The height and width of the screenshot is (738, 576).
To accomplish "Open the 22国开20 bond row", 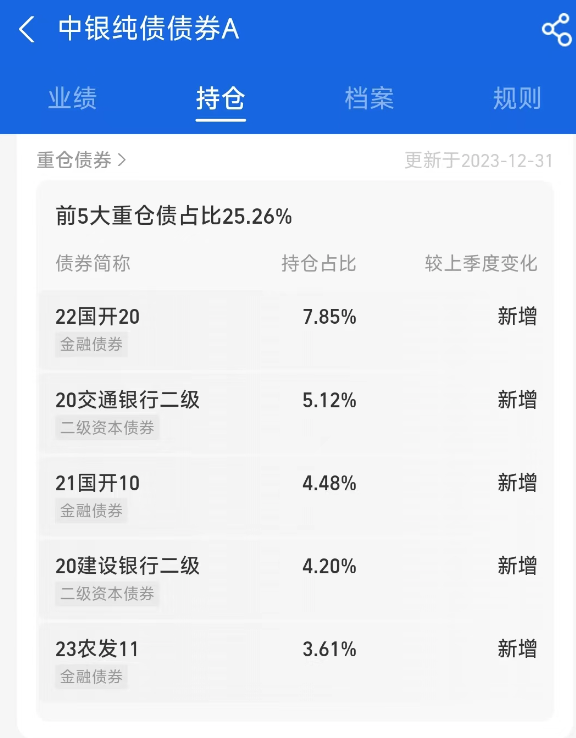I will click(x=295, y=329).
